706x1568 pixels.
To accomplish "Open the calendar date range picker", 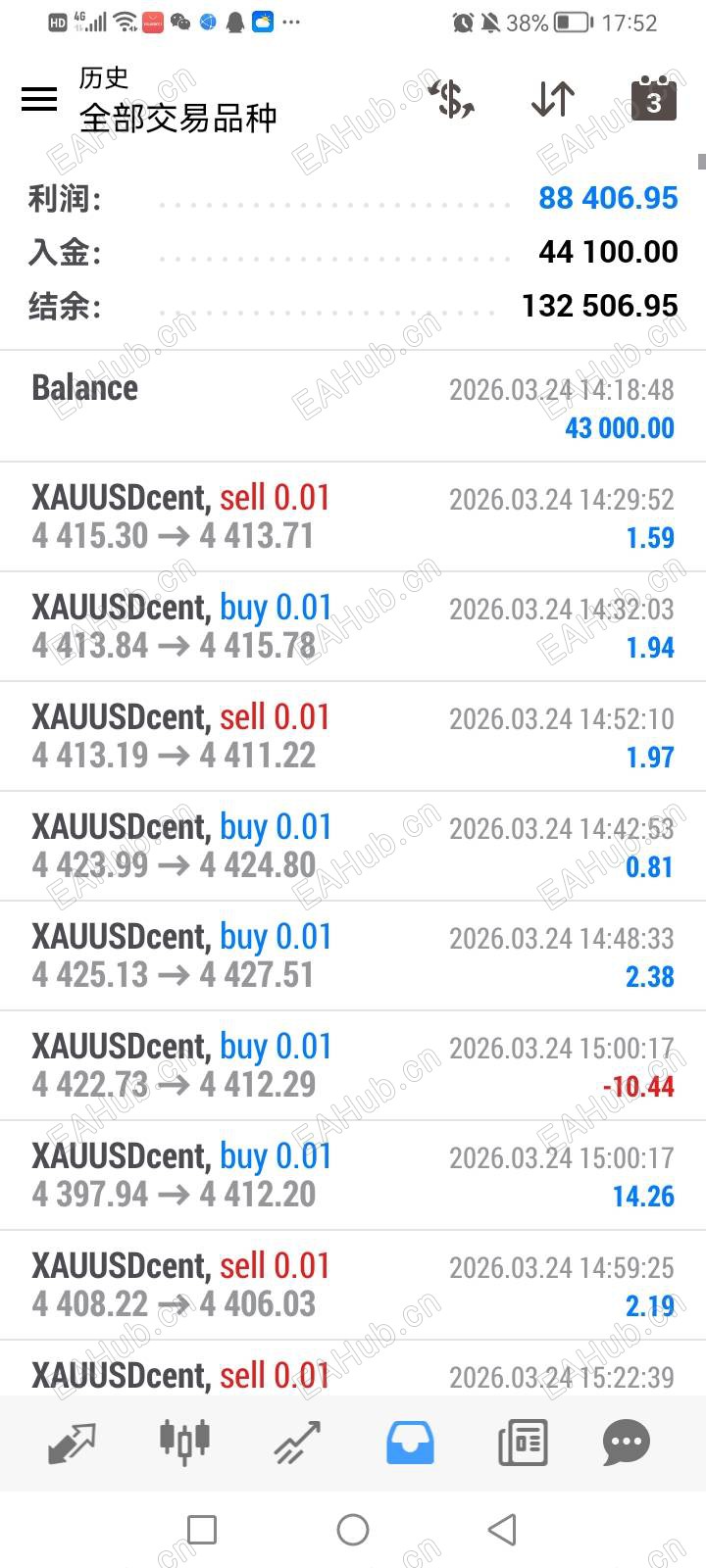I will [x=653, y=99].
